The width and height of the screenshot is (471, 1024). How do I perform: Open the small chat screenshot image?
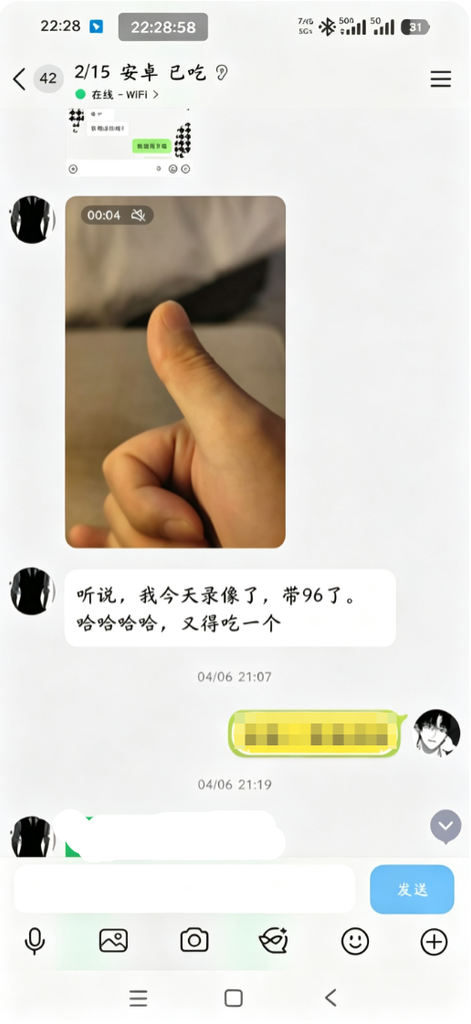point(129,142)
